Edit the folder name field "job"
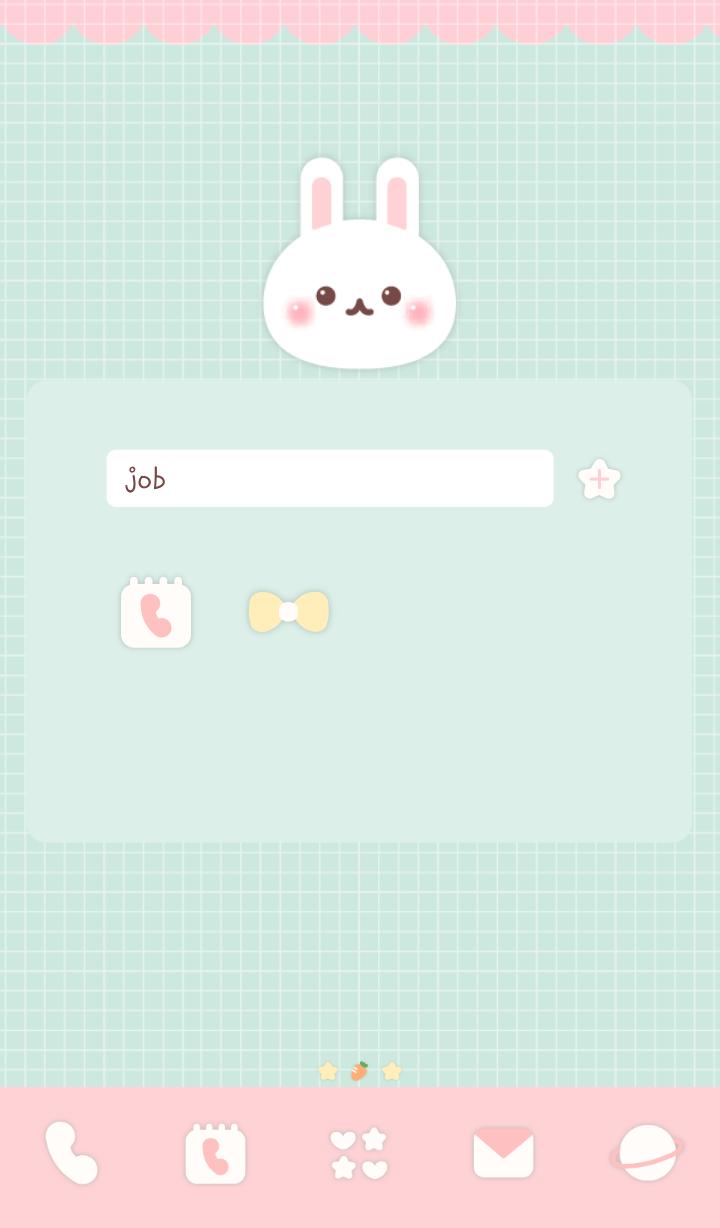The image size is (720, 1228). pos(329,478)
